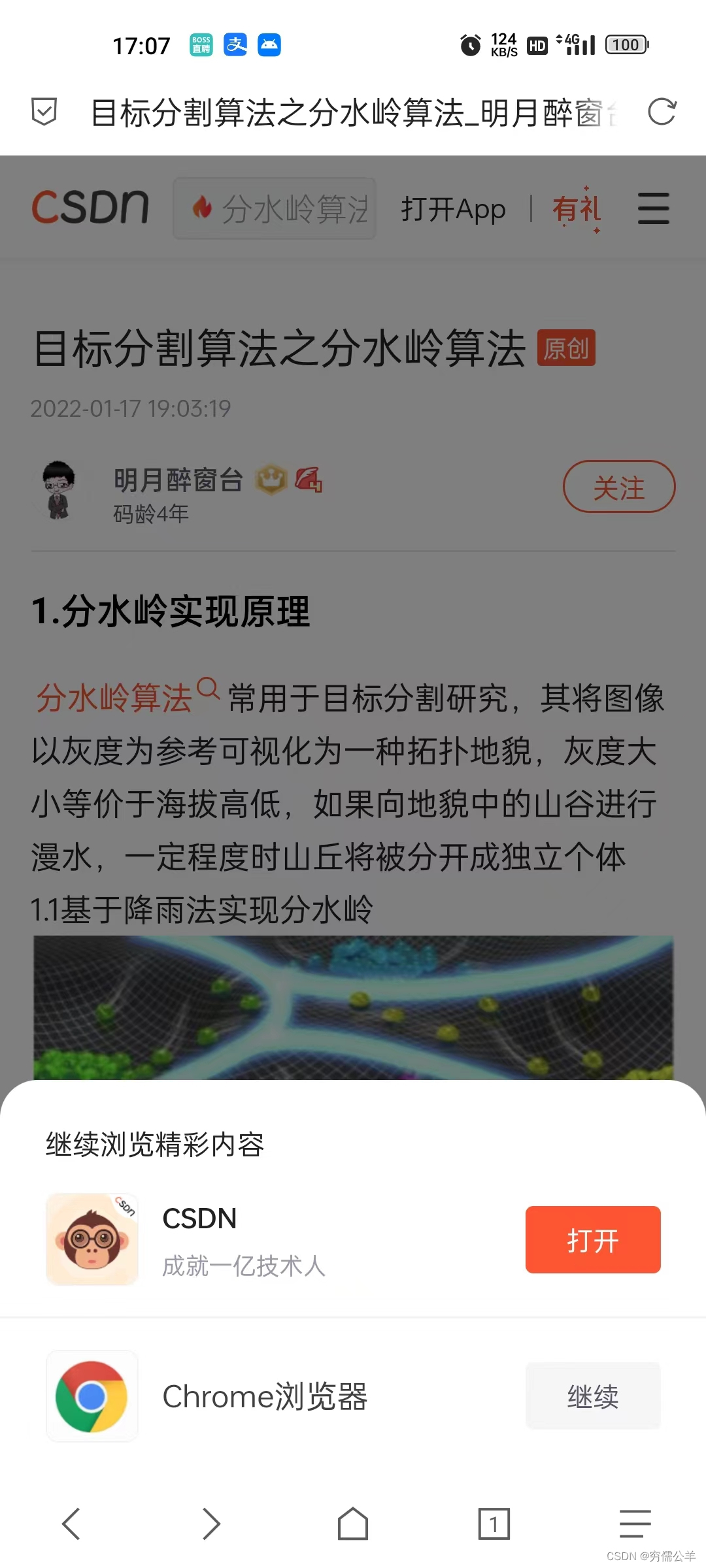Tap the Chrome browser icon in the prompt
The width and height of the screenshot is (706, 1568).
pos(92,1396)
